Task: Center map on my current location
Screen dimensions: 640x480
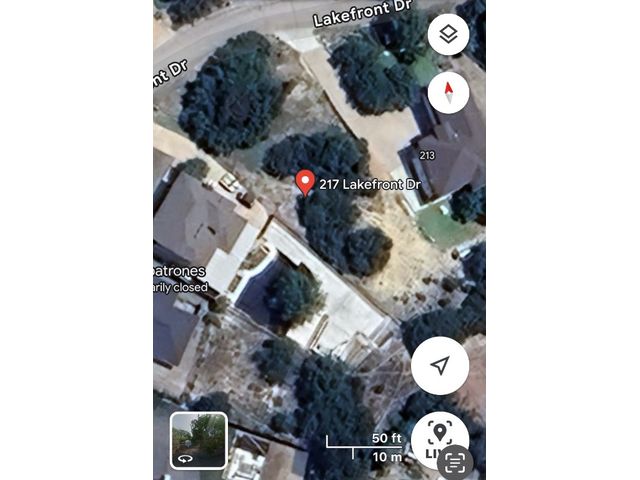Action: (x=439, y=366)
